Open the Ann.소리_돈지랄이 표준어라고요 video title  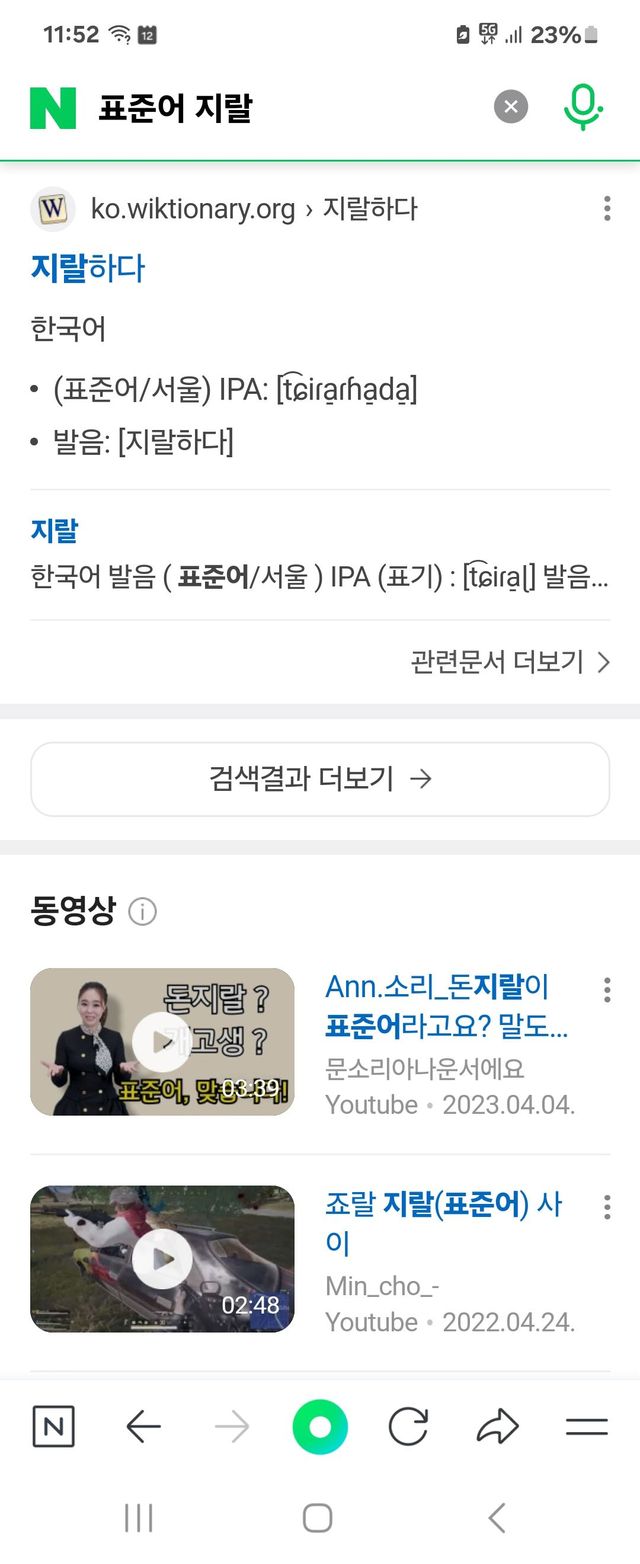[446, 1006]
